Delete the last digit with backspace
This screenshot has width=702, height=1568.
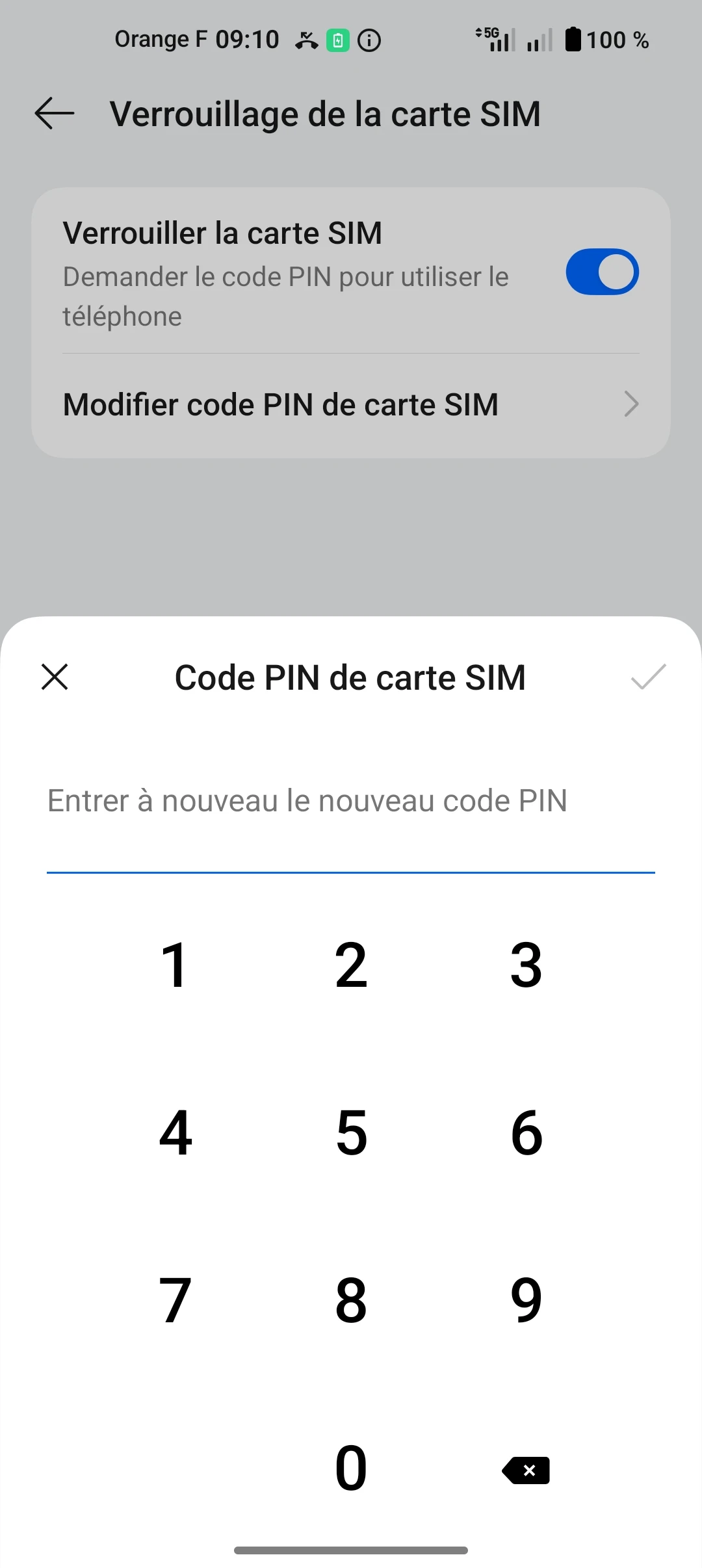click(526, 1470)
